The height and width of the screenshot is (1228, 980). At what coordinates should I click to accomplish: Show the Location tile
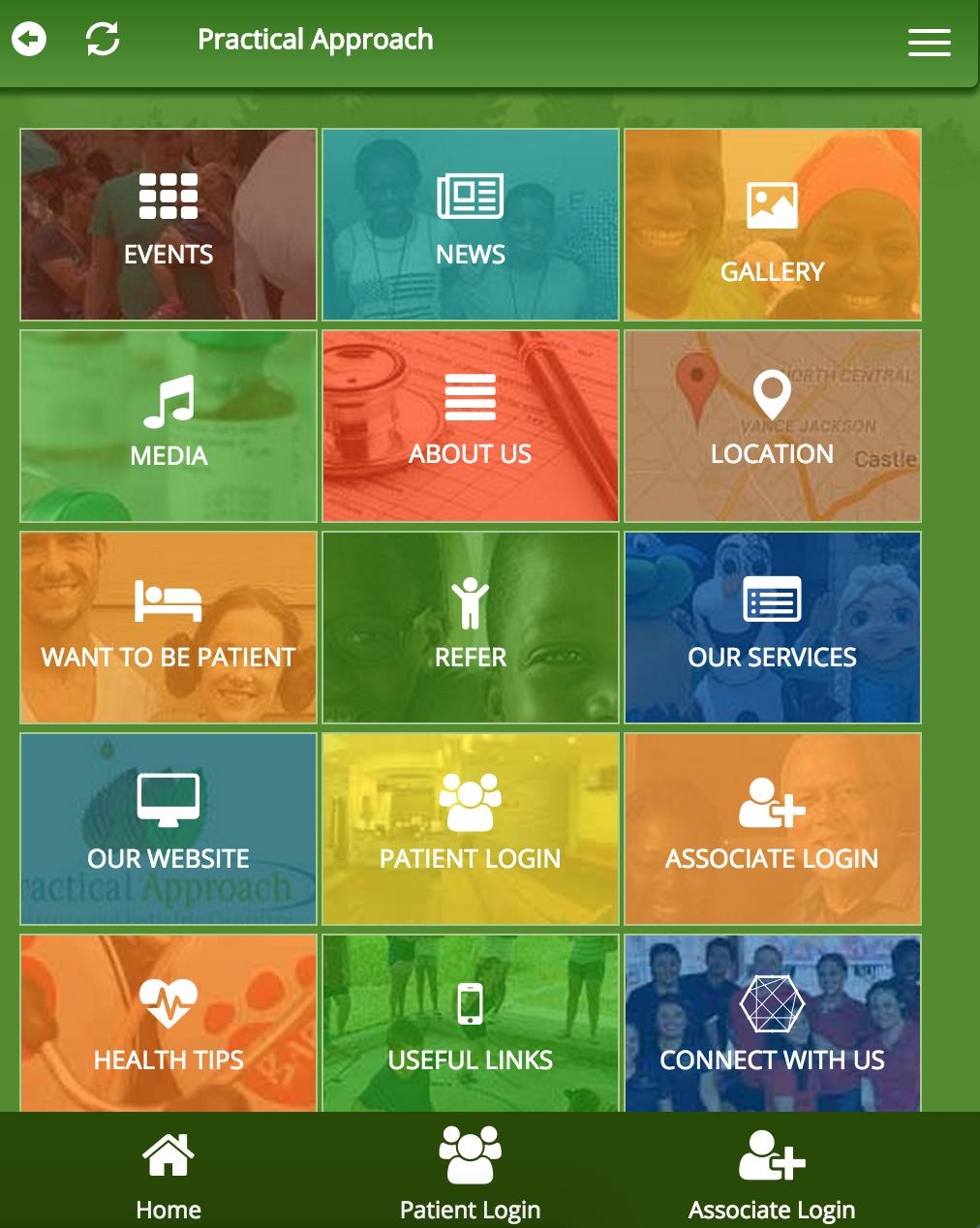coord(772,426)
